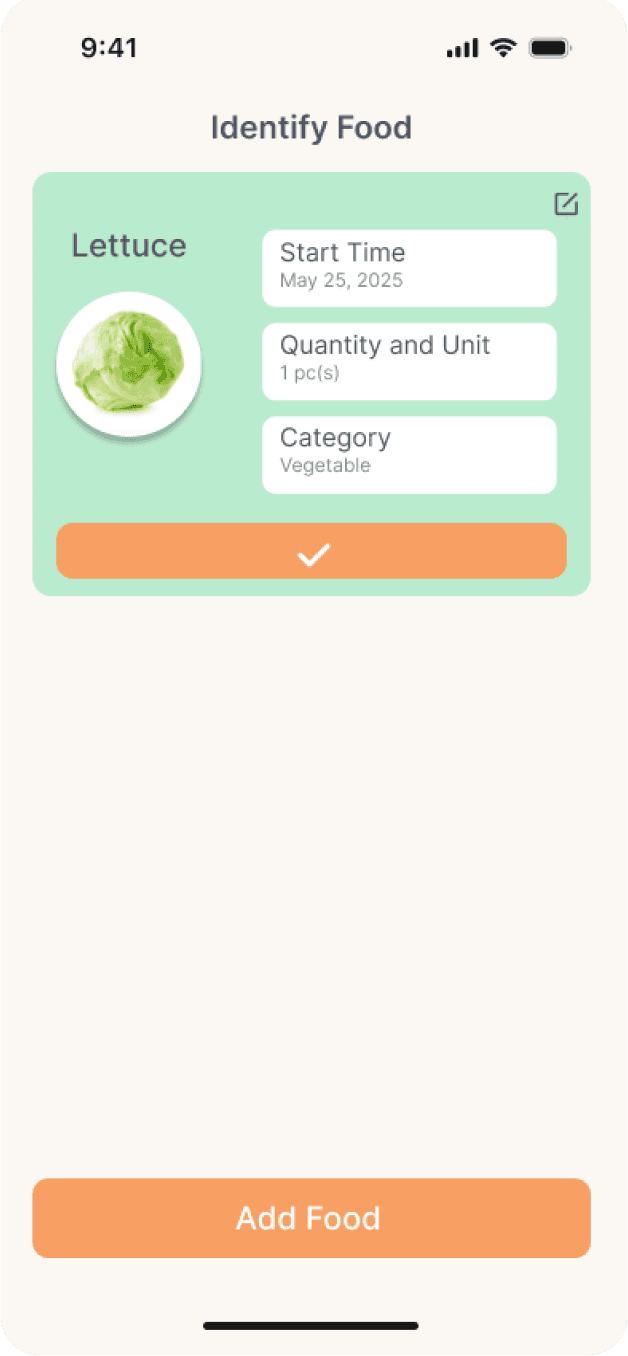
Task: Tap the Add Food button
Action: click(311, 1218)
